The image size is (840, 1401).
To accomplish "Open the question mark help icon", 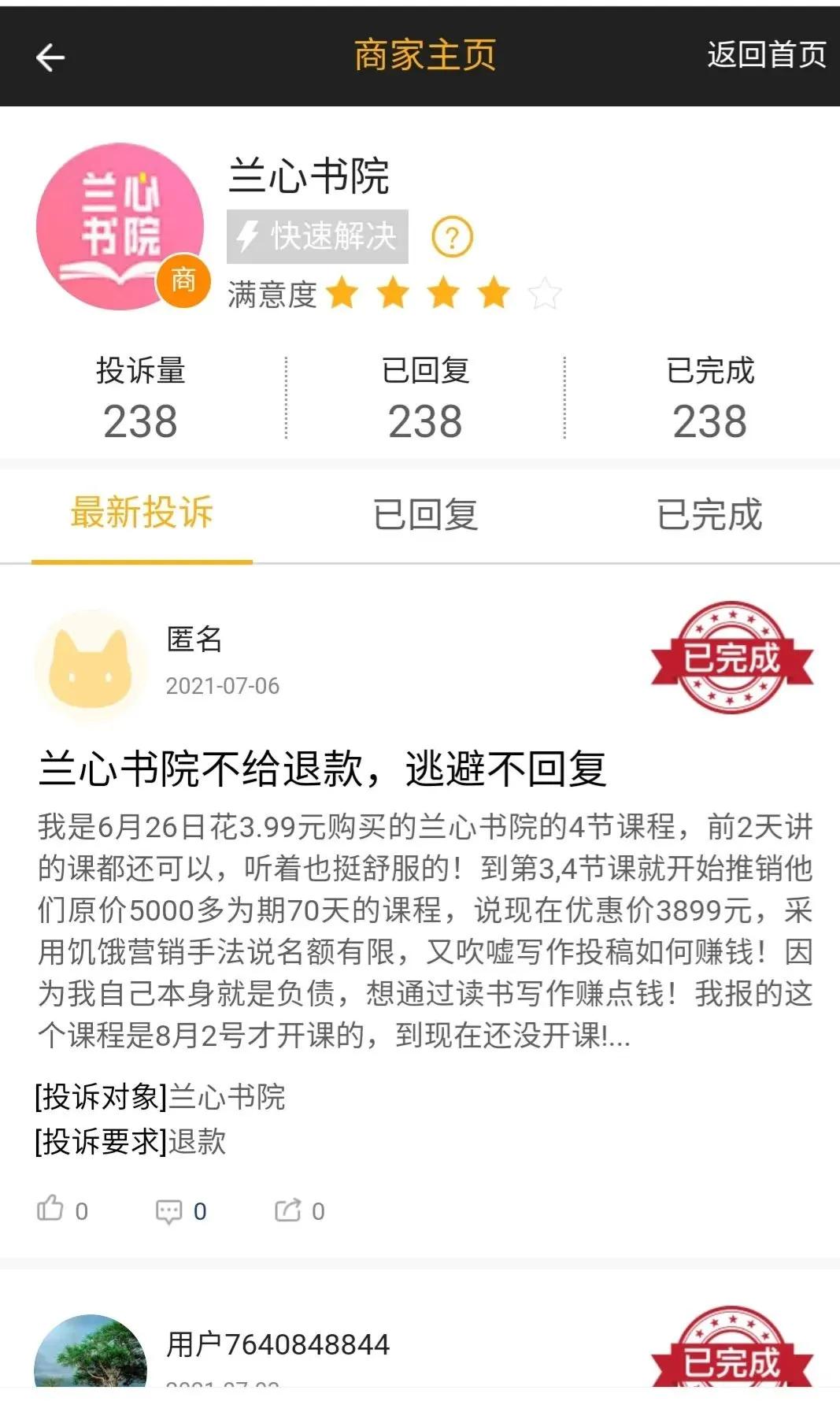I will (x=452, y=237).
